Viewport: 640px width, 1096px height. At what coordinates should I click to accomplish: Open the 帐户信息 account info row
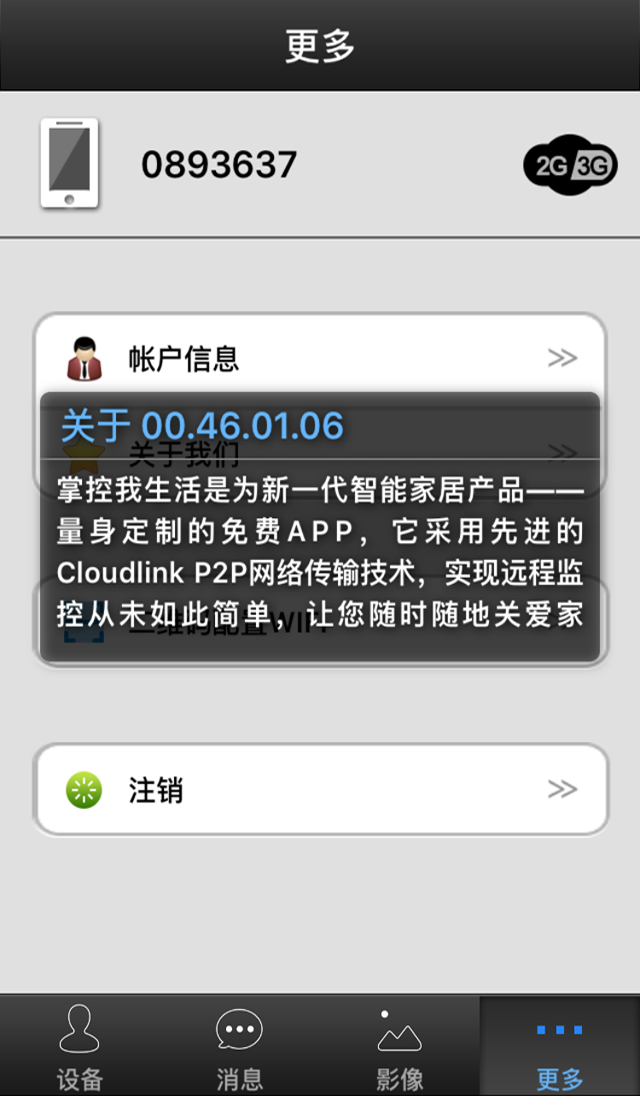(x=320, y=357)
